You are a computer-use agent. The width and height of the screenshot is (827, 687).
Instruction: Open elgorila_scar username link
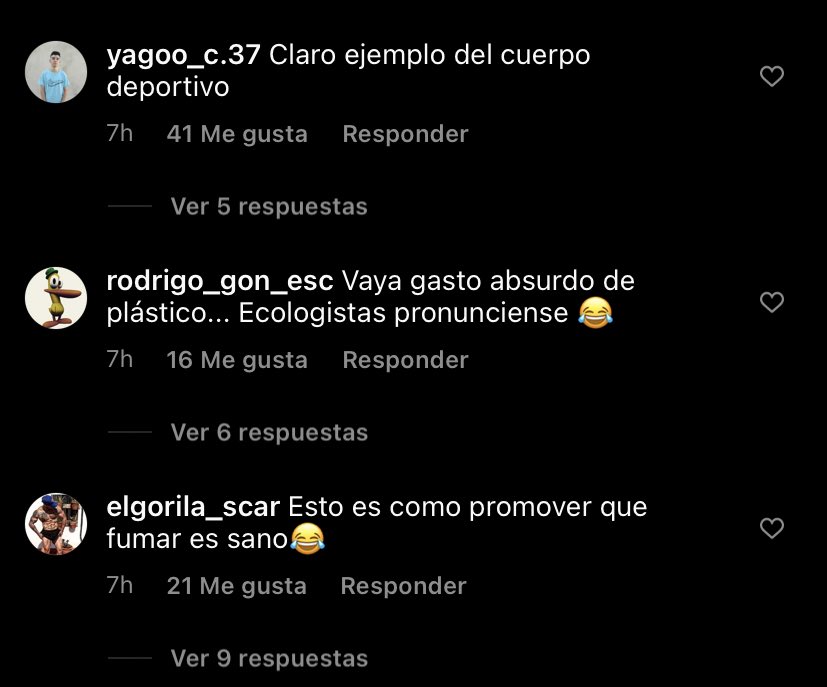(x=193, y=507)
